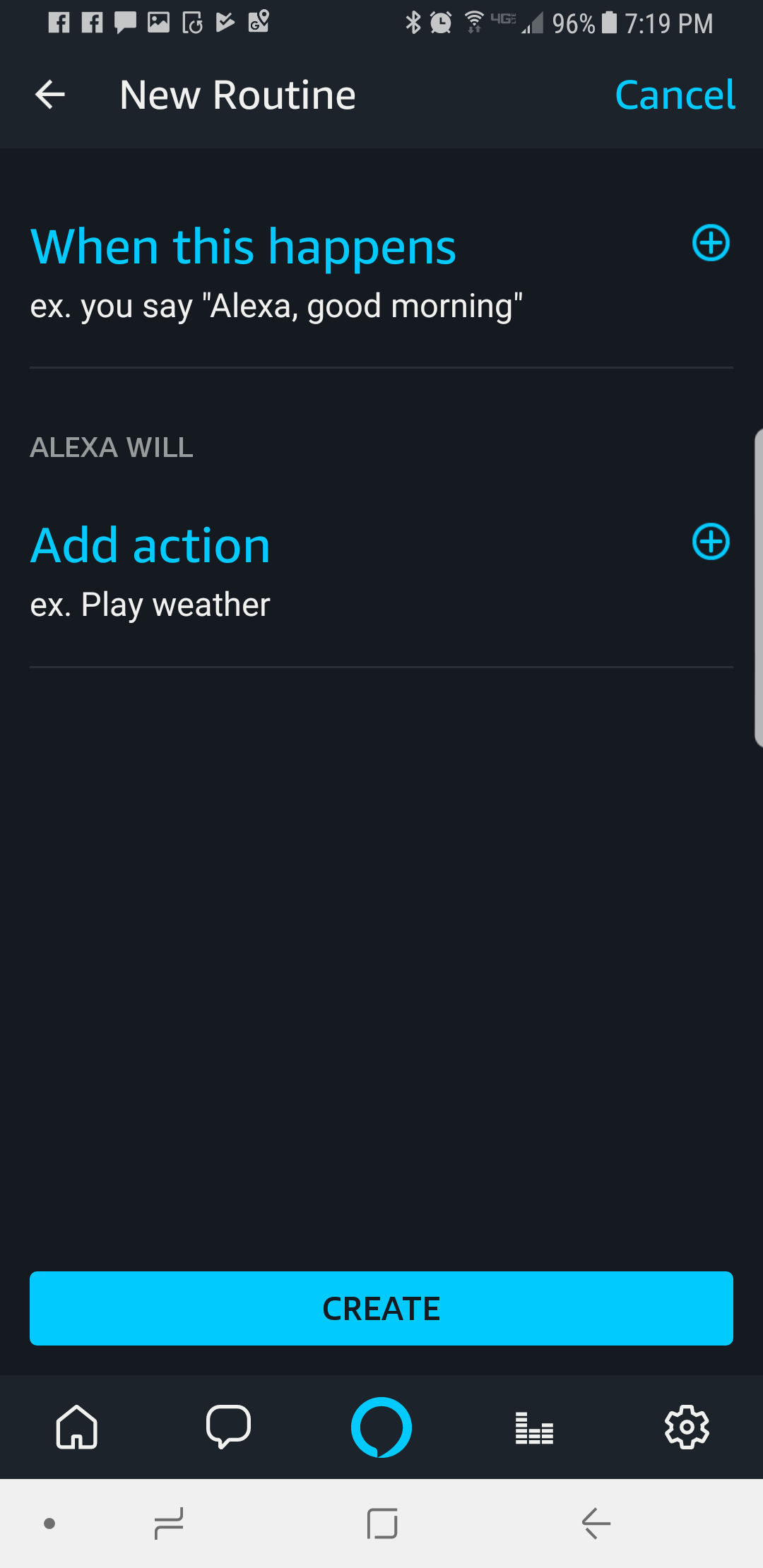Open the Play music tab

(x=534, y=1428)
